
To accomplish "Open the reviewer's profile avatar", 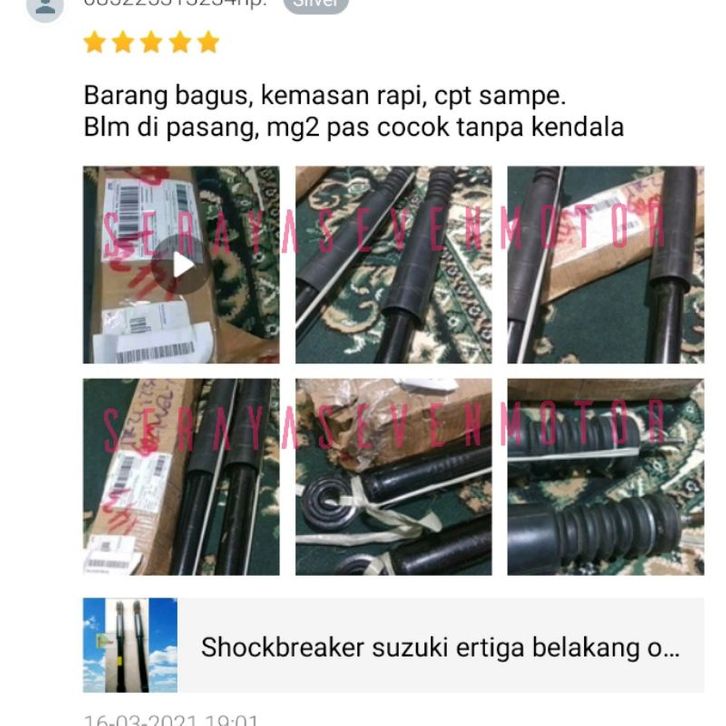I will point(45,6).
